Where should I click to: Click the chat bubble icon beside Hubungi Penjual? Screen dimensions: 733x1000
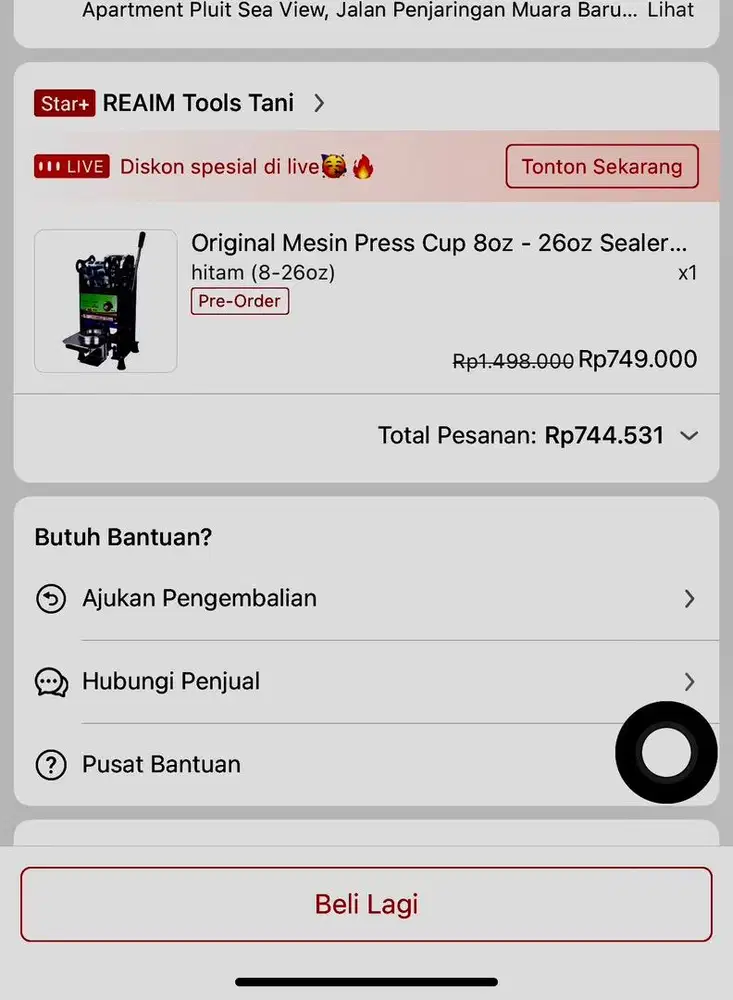pos(51,681)
